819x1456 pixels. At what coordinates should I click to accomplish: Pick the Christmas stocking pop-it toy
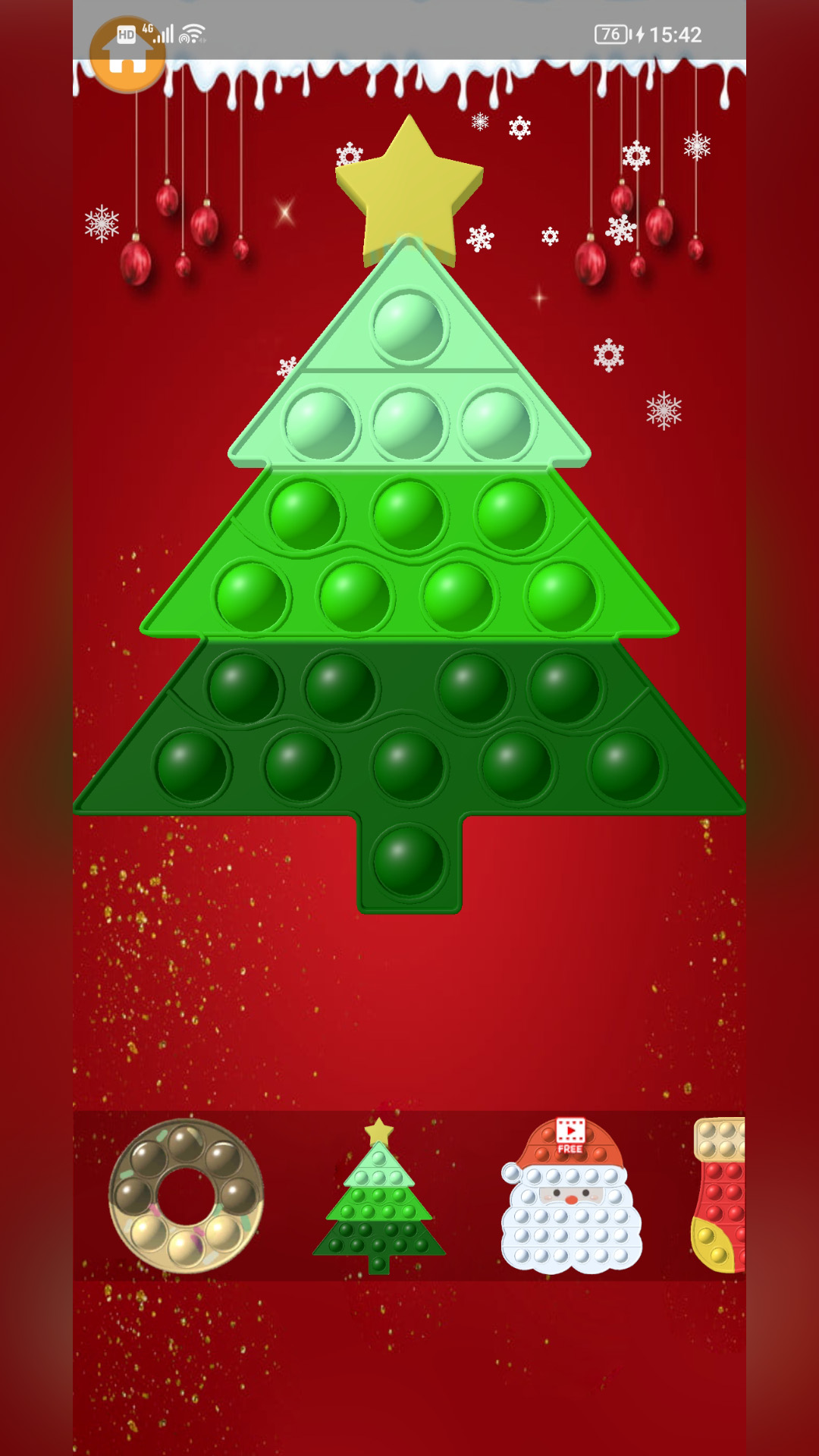click(720, 1196)
